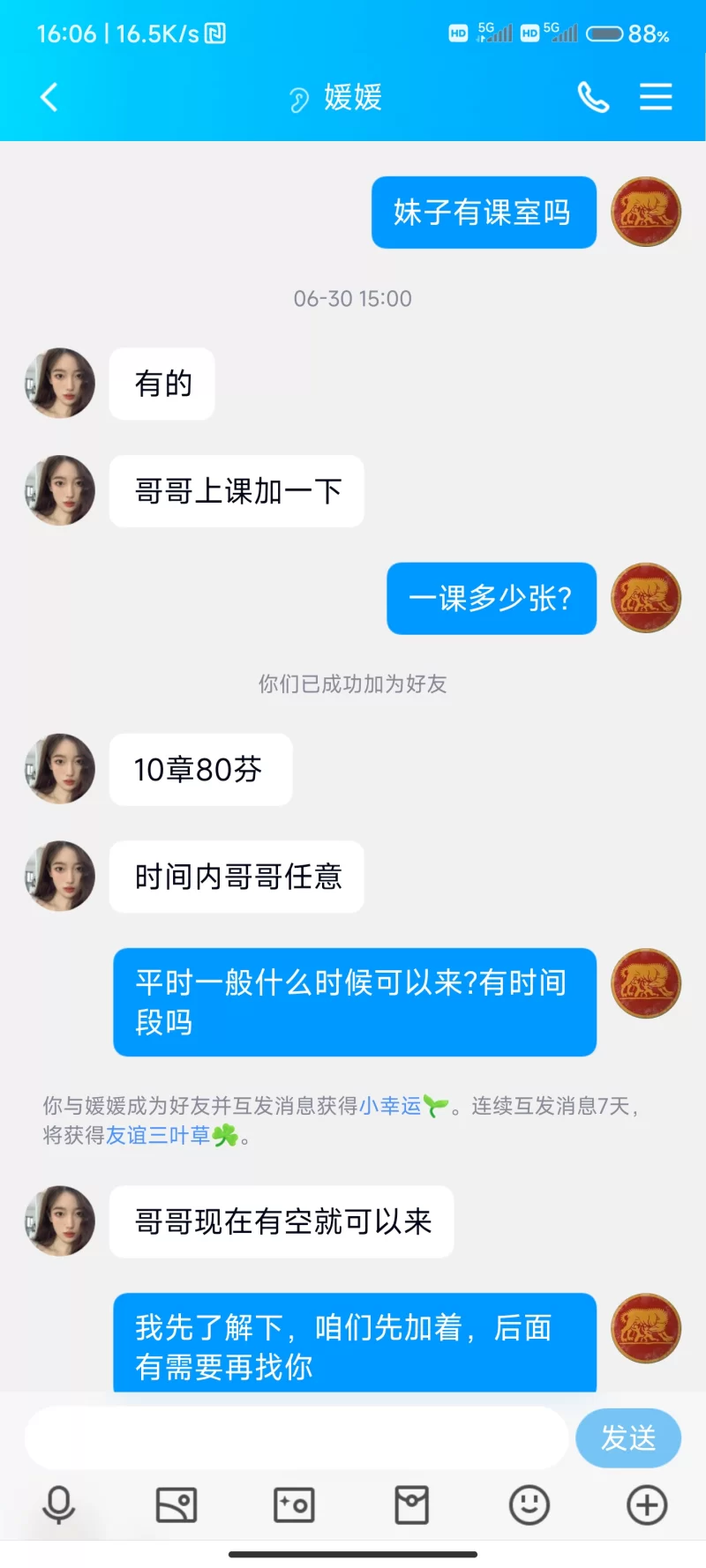Open the 友谊三叶草 link
The width and height of the screenshot is (706, 1568).
click(159, 1136)
